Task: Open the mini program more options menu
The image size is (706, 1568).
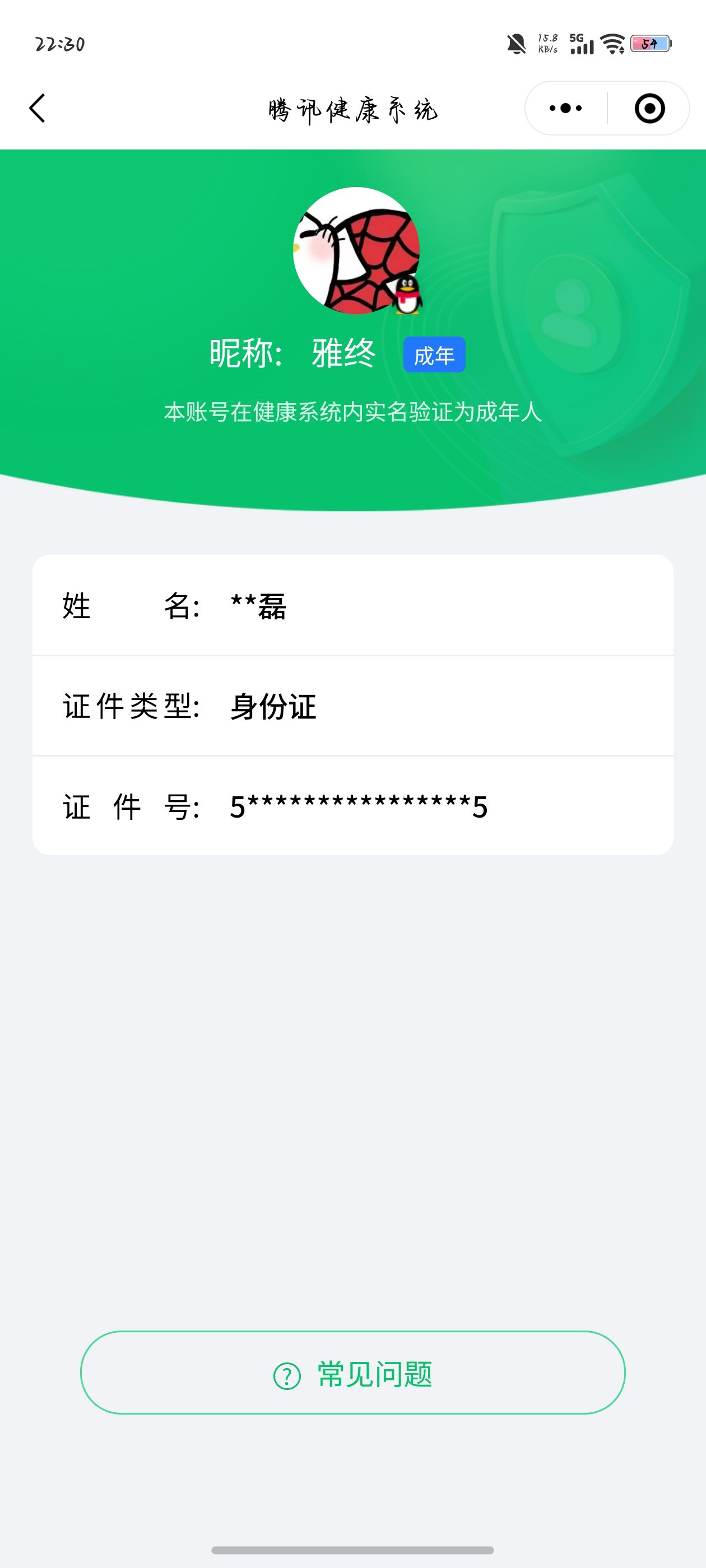Action: (x=564, y=108)
